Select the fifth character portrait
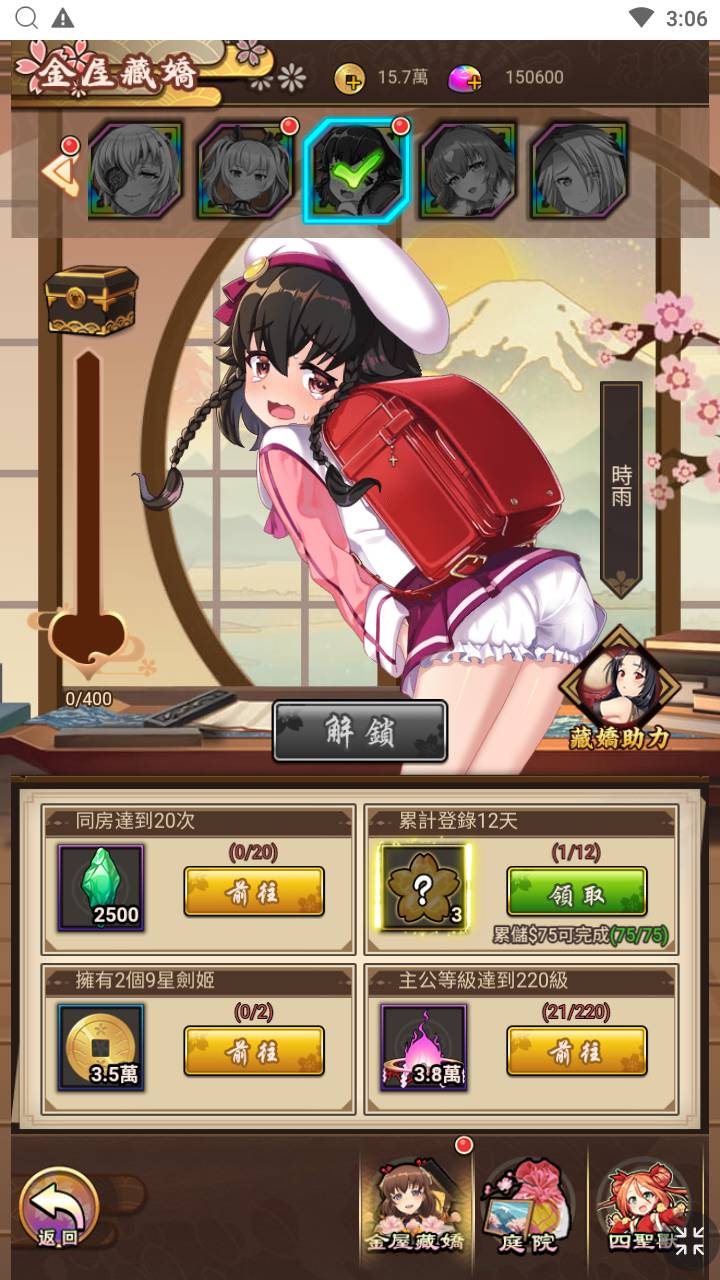Image resolution: width=720 pixels, height=1280 pixels. pos(577,171)
